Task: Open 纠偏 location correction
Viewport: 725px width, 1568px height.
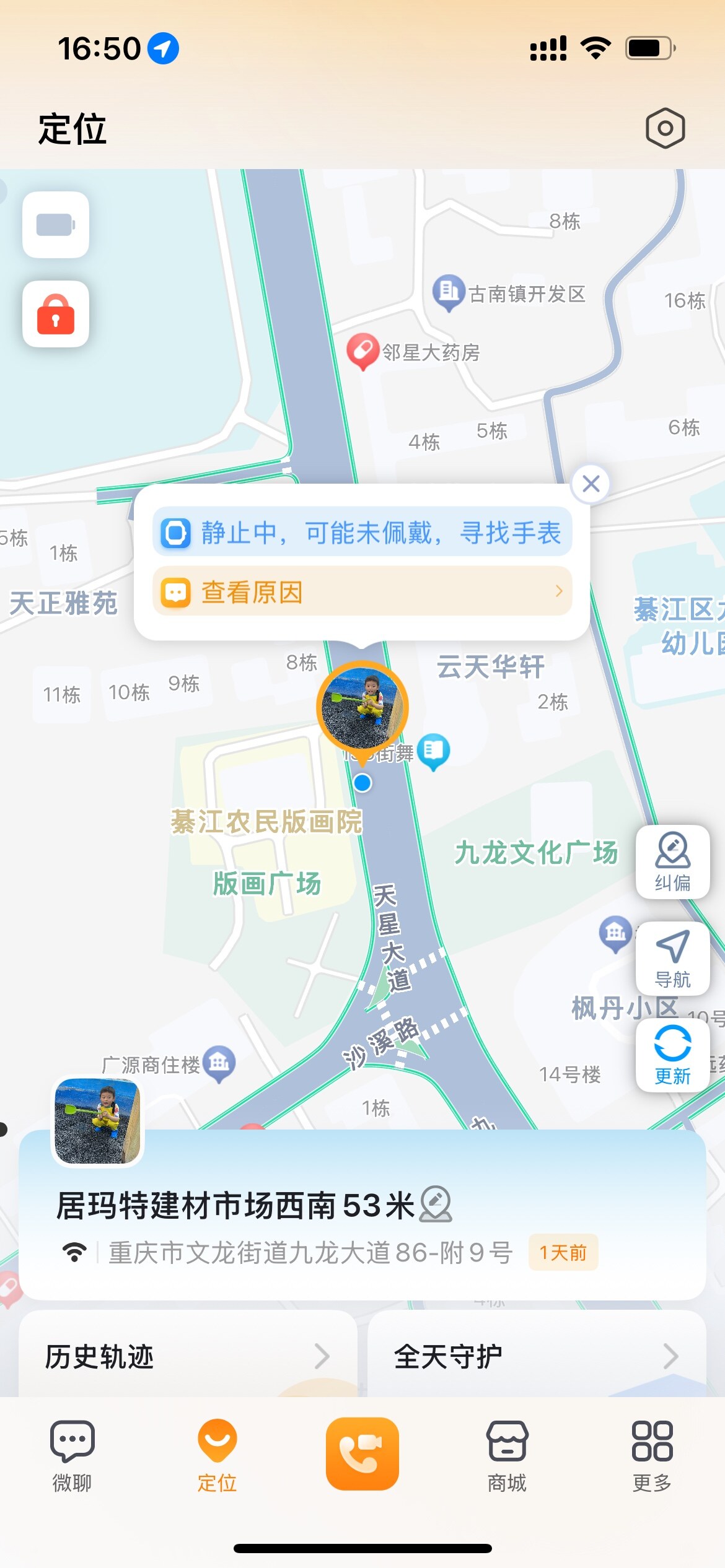Action: (672, 861)
